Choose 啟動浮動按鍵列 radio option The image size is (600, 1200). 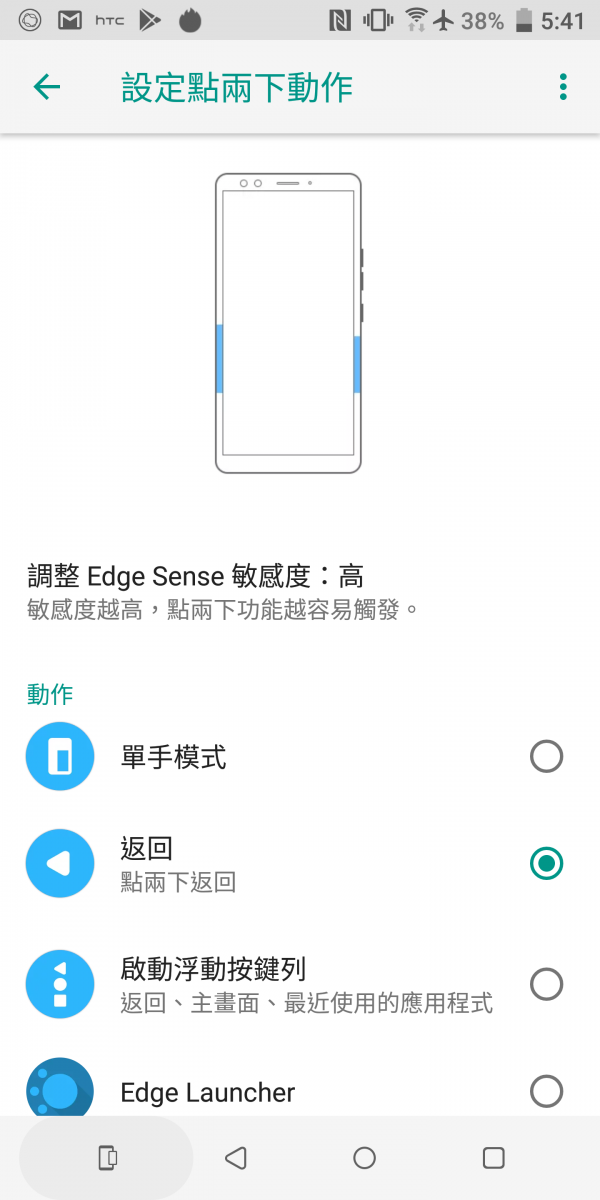click(546, 984)
